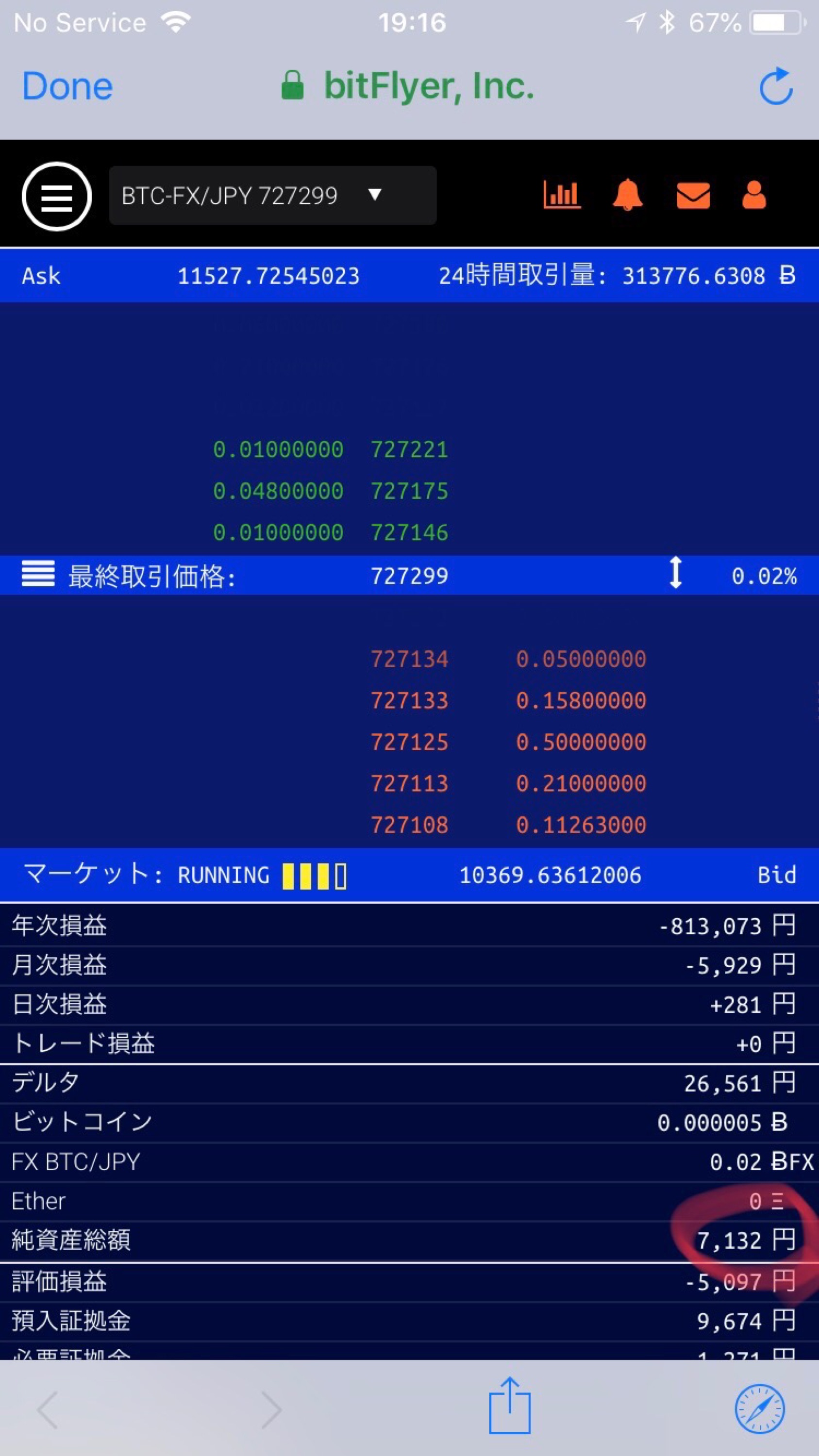The width and height of the screenshot is (819, 1456).
Task: Tap Done to close the browser view
Action: point(67,86)
